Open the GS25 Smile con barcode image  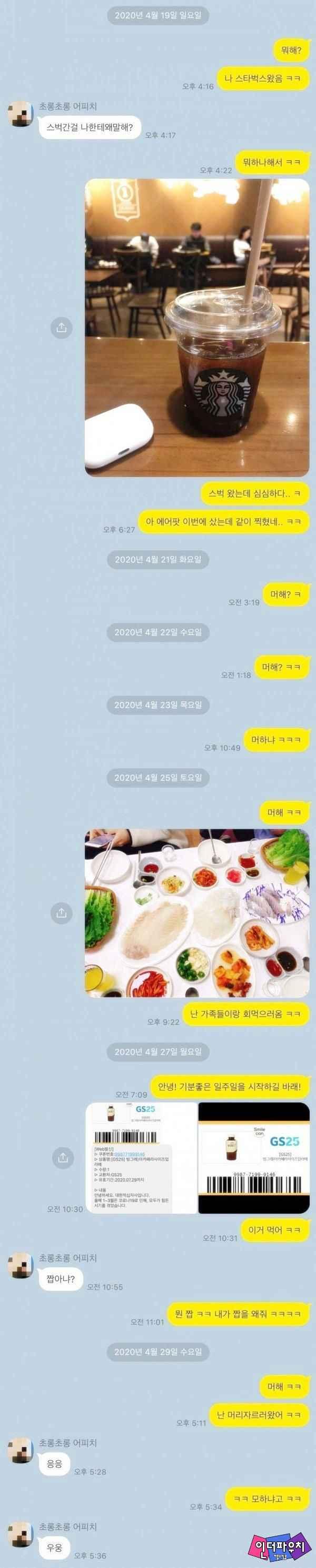point(254,1157)
